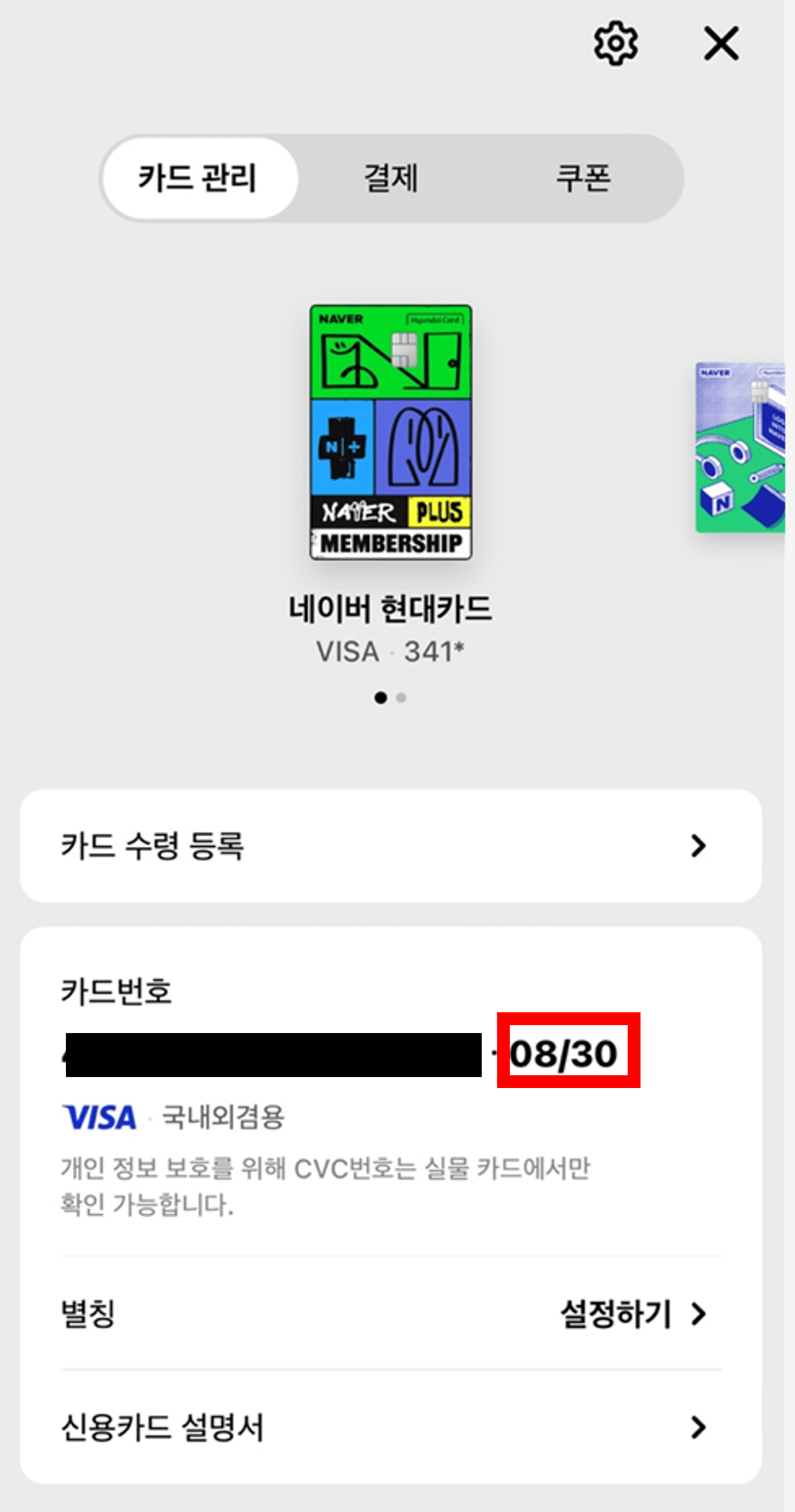Image resolution: width=795 pixels, height=1512 pixels.
Task: Select the second carousel page indicator dot
Action: [401, 698]
